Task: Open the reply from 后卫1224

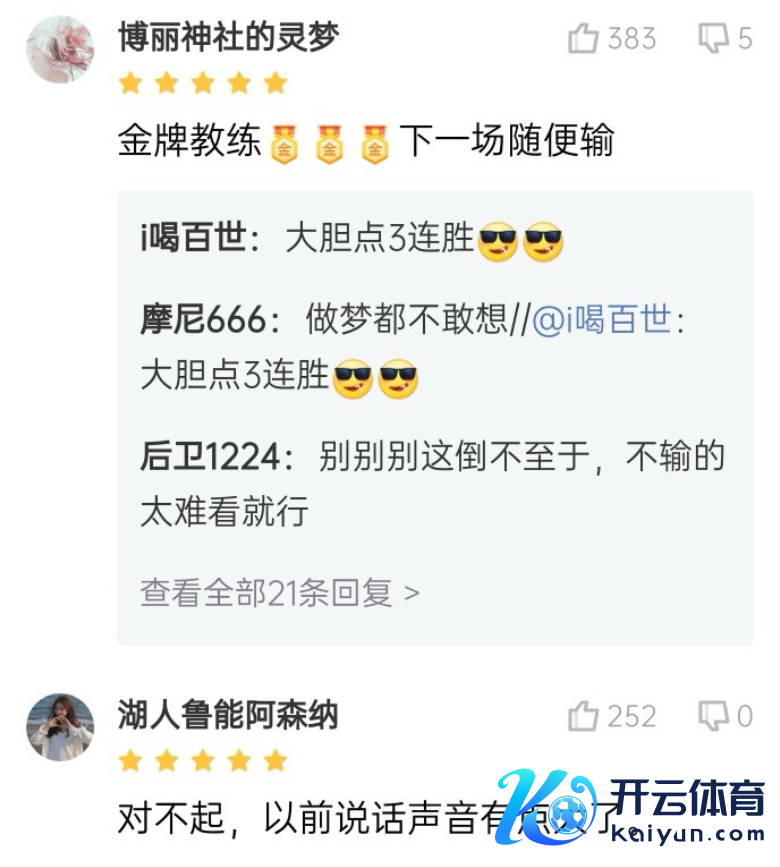Action: 432,484
